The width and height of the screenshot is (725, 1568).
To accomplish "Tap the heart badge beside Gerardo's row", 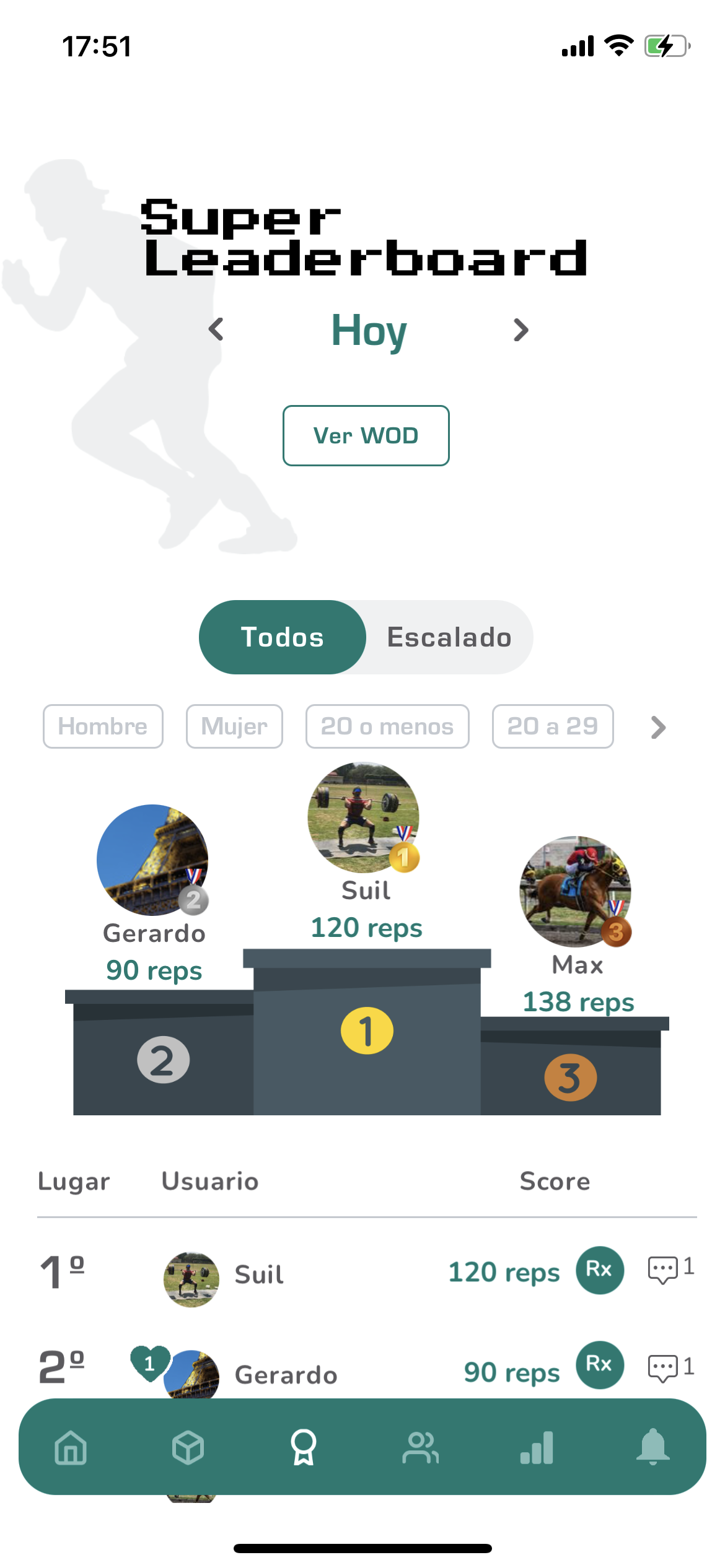I will (x=149, y=1363).
